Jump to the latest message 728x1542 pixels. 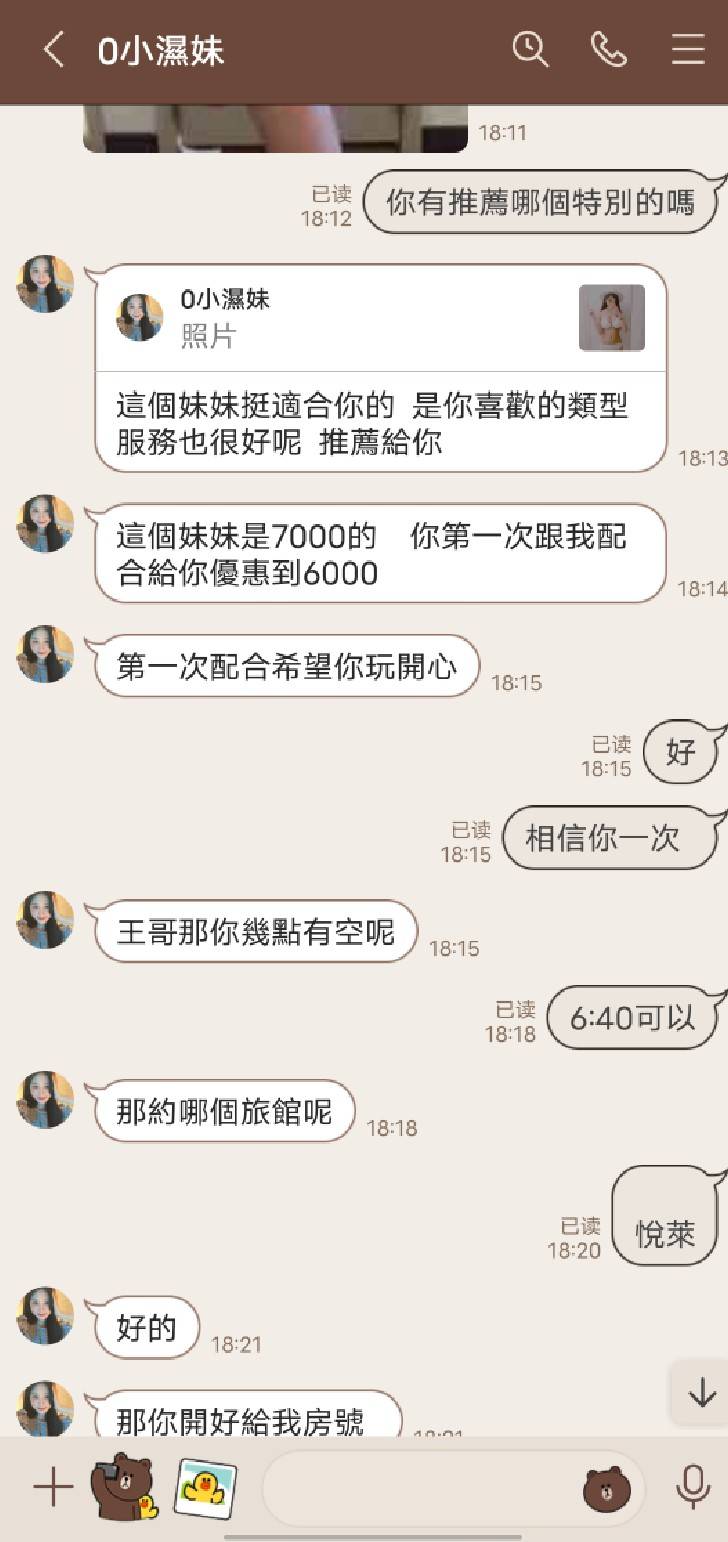(x=701, y=1392)
